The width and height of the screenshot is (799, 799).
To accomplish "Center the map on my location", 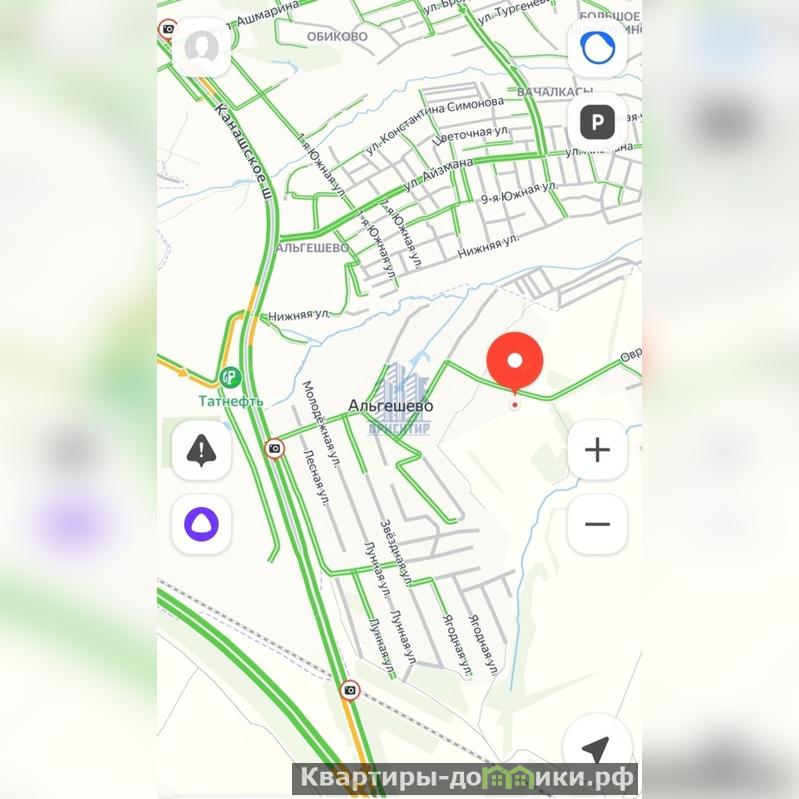I will (x=597, y=749).
